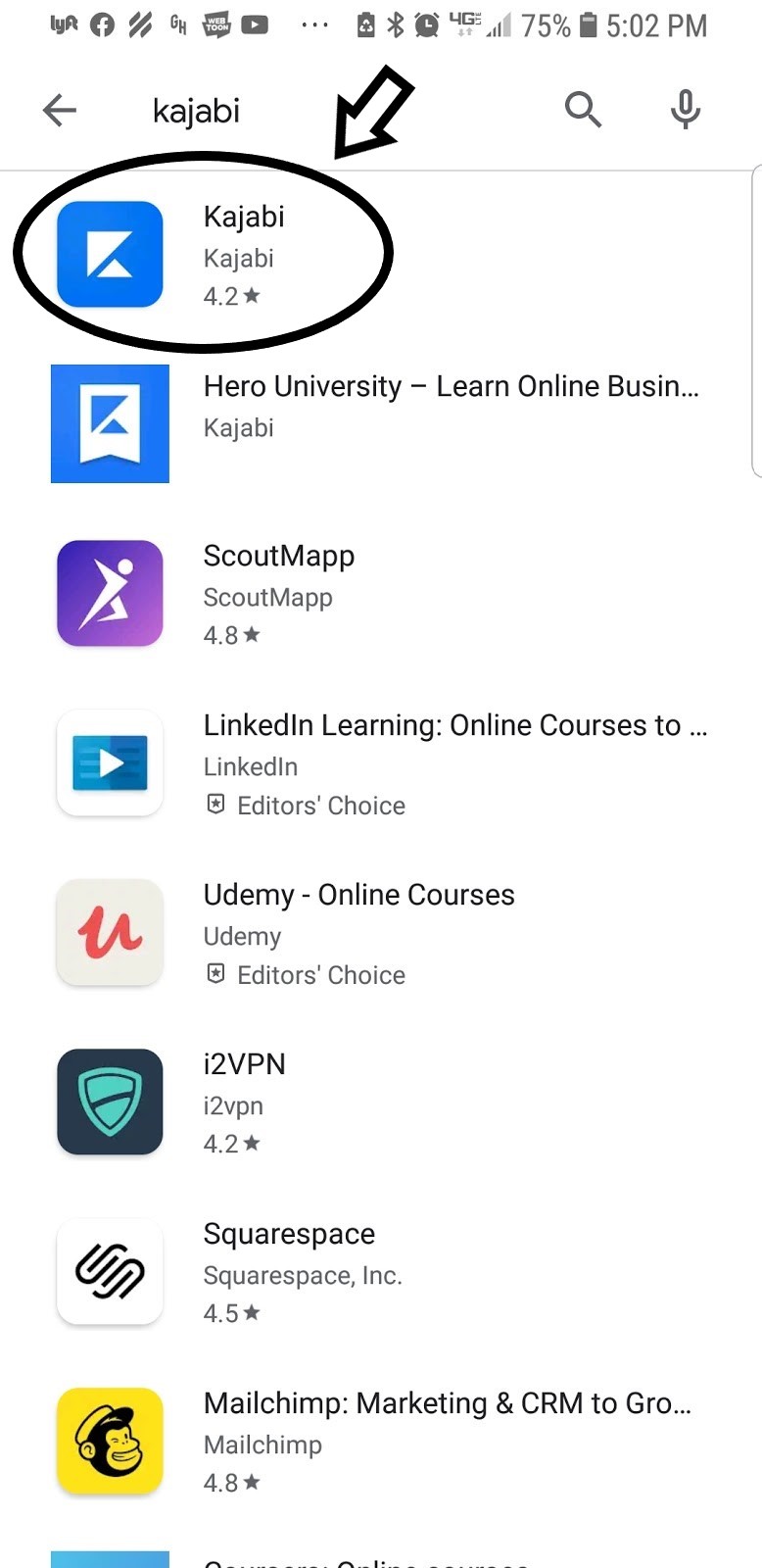Start voice search with microphone
762x1568 pixels.
coord(686,110)
